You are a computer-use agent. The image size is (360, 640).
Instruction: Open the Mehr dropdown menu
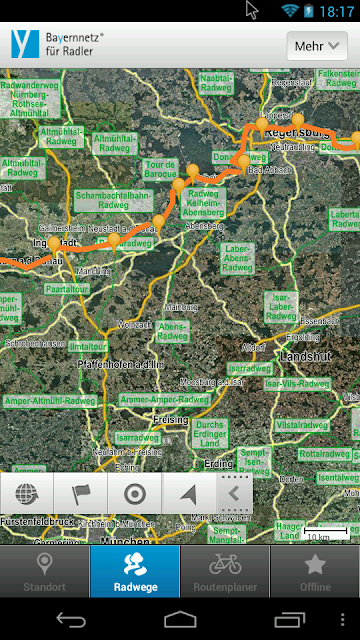coord(317,46)
